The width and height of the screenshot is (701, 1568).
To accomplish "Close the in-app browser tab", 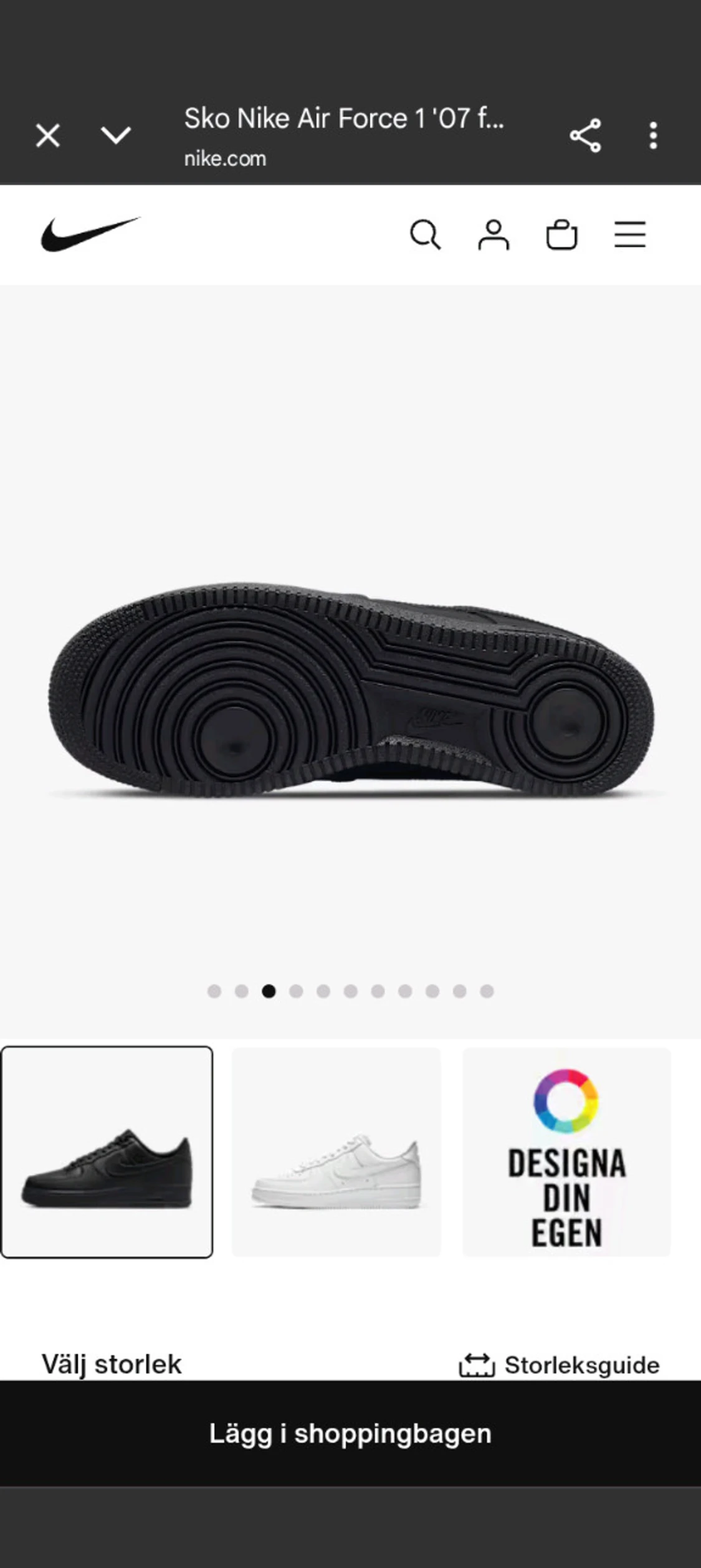I will [48, 135].
